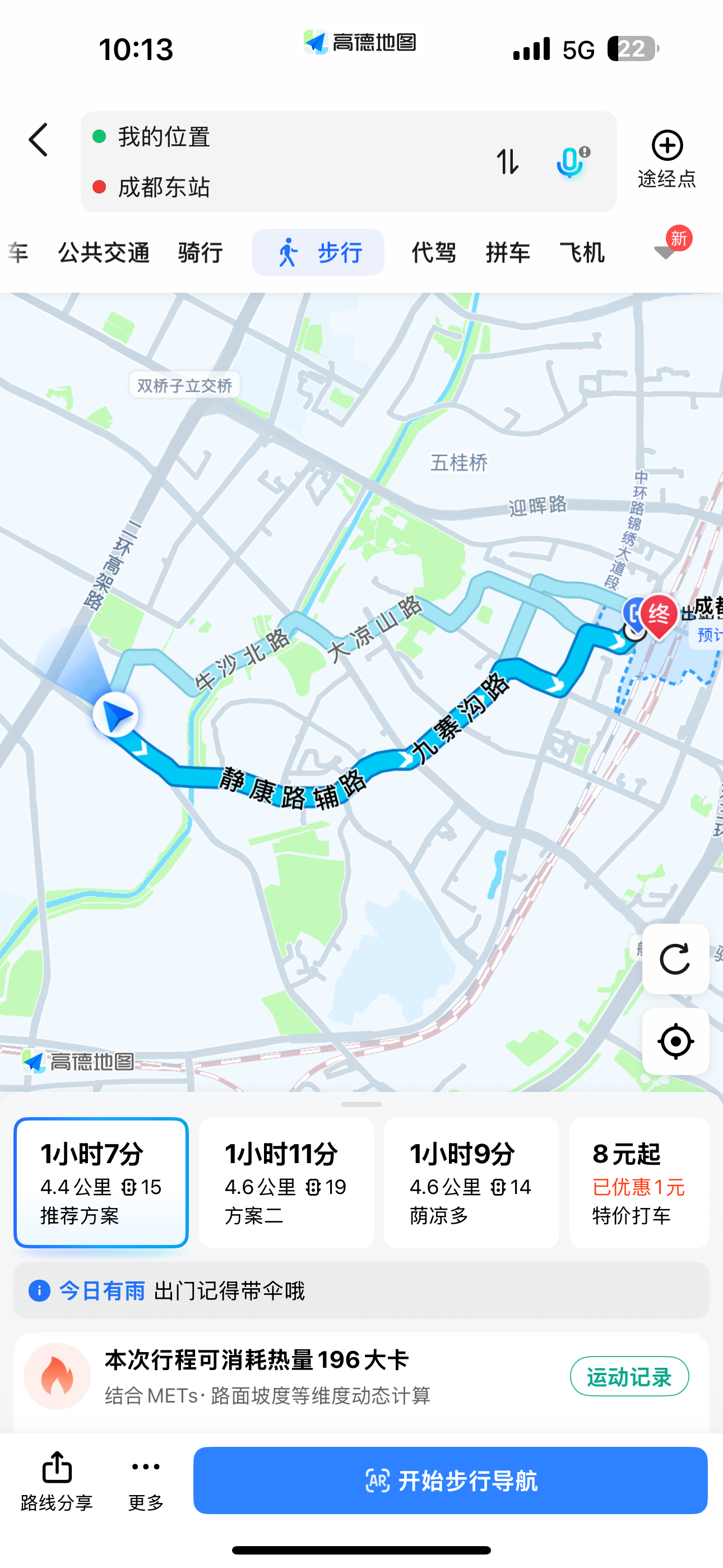Share this route via 路线分享
This screenshot has height=1568, width=723.
click(x=57, y=1481)
